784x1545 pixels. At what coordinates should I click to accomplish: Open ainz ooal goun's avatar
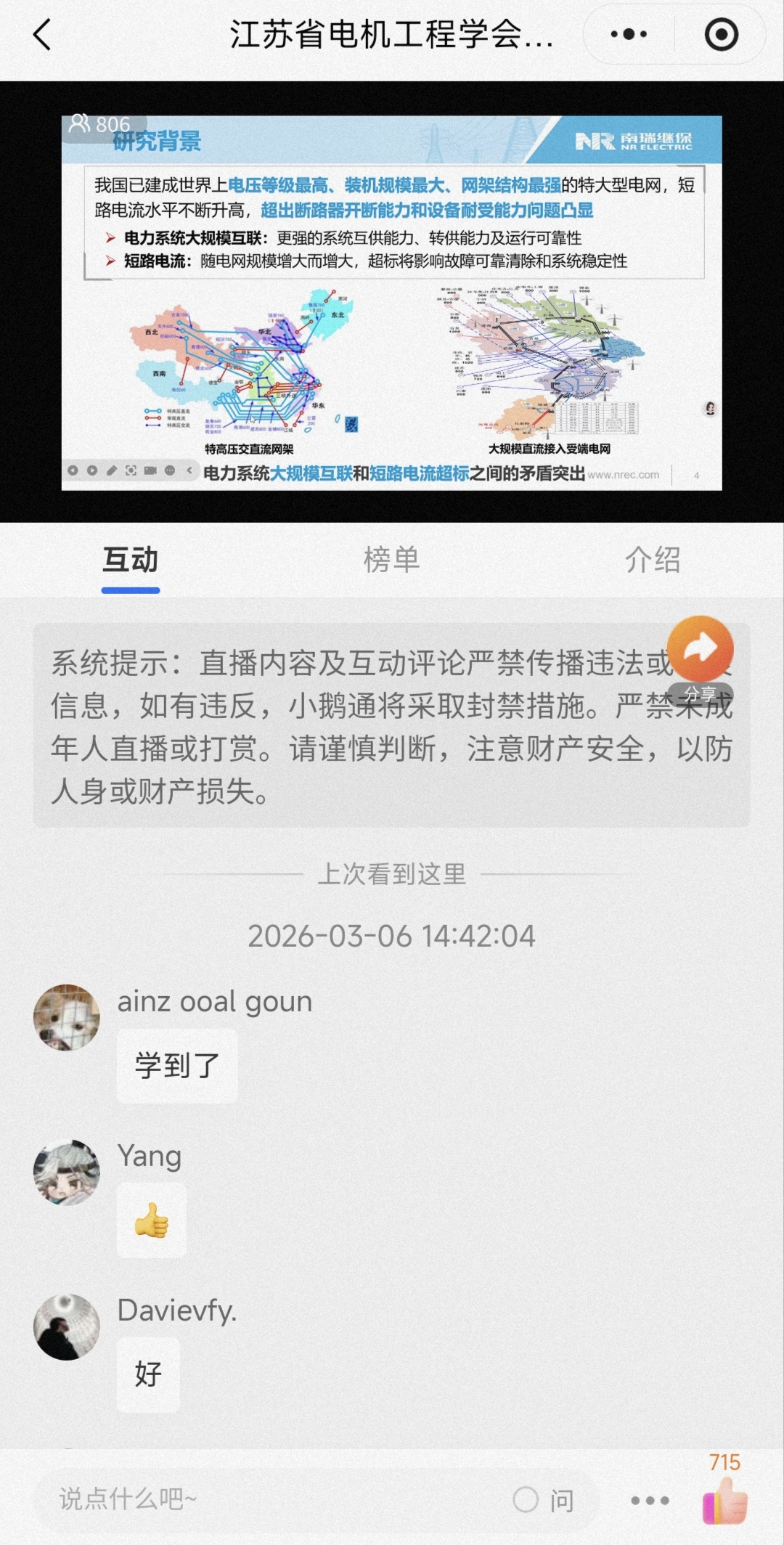(67, 1017)
